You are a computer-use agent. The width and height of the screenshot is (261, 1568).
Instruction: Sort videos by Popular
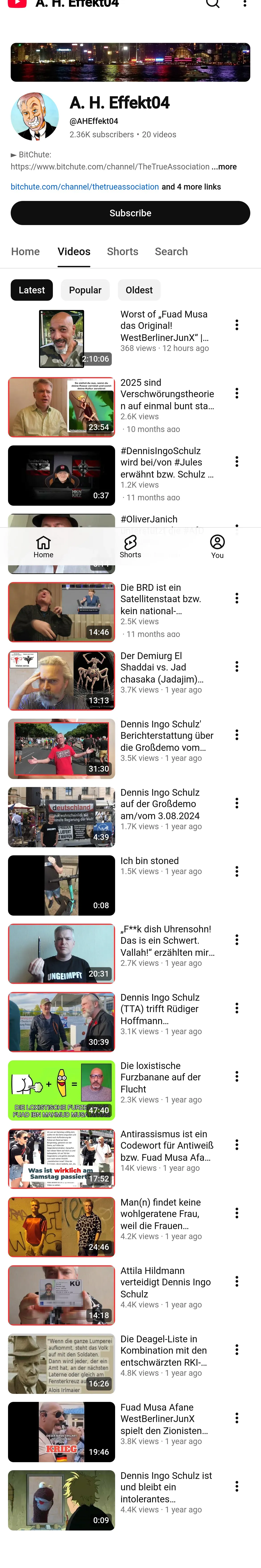pyautogui.click(x=85, y=290)
